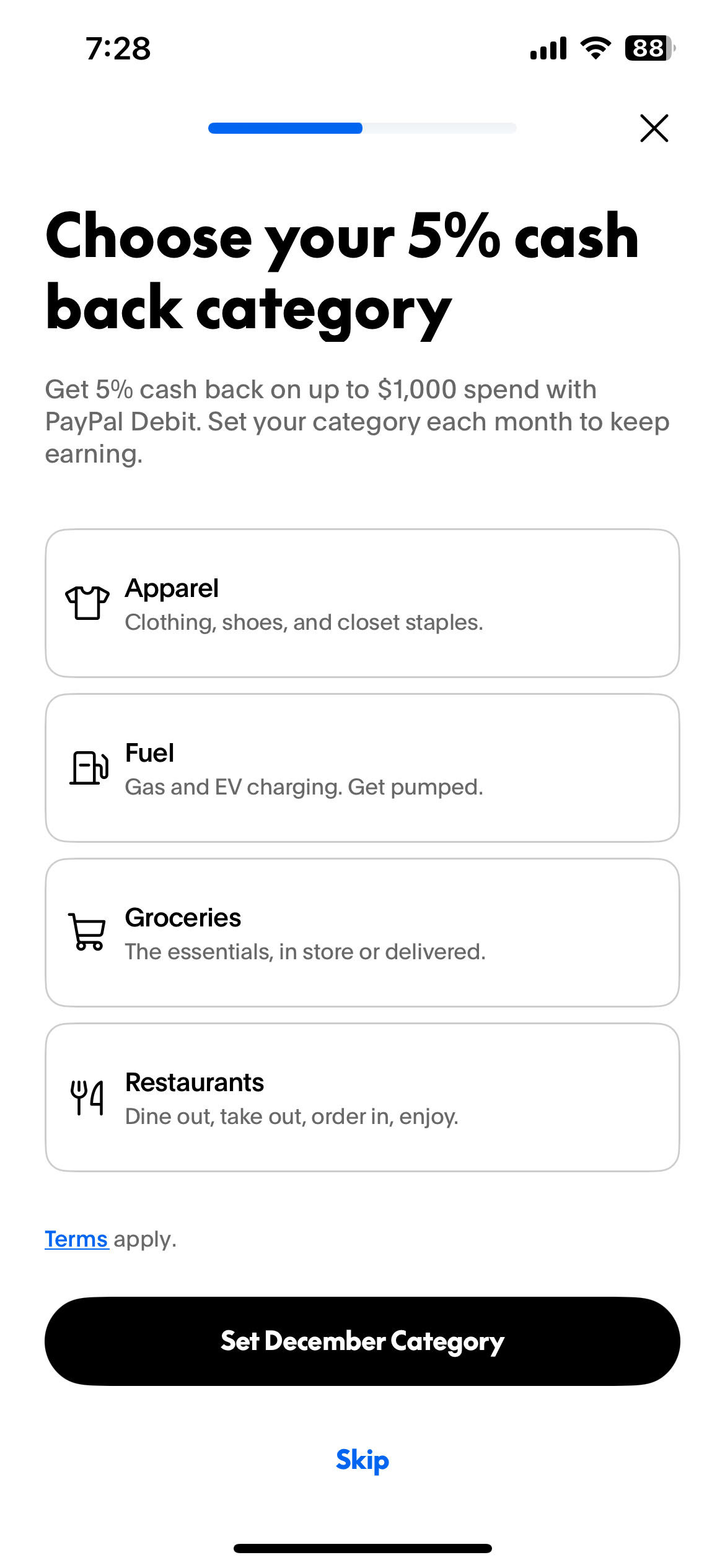Choose Fuel as cash back category
Viewport: 725px width, 1568px height.
(362, 768)
